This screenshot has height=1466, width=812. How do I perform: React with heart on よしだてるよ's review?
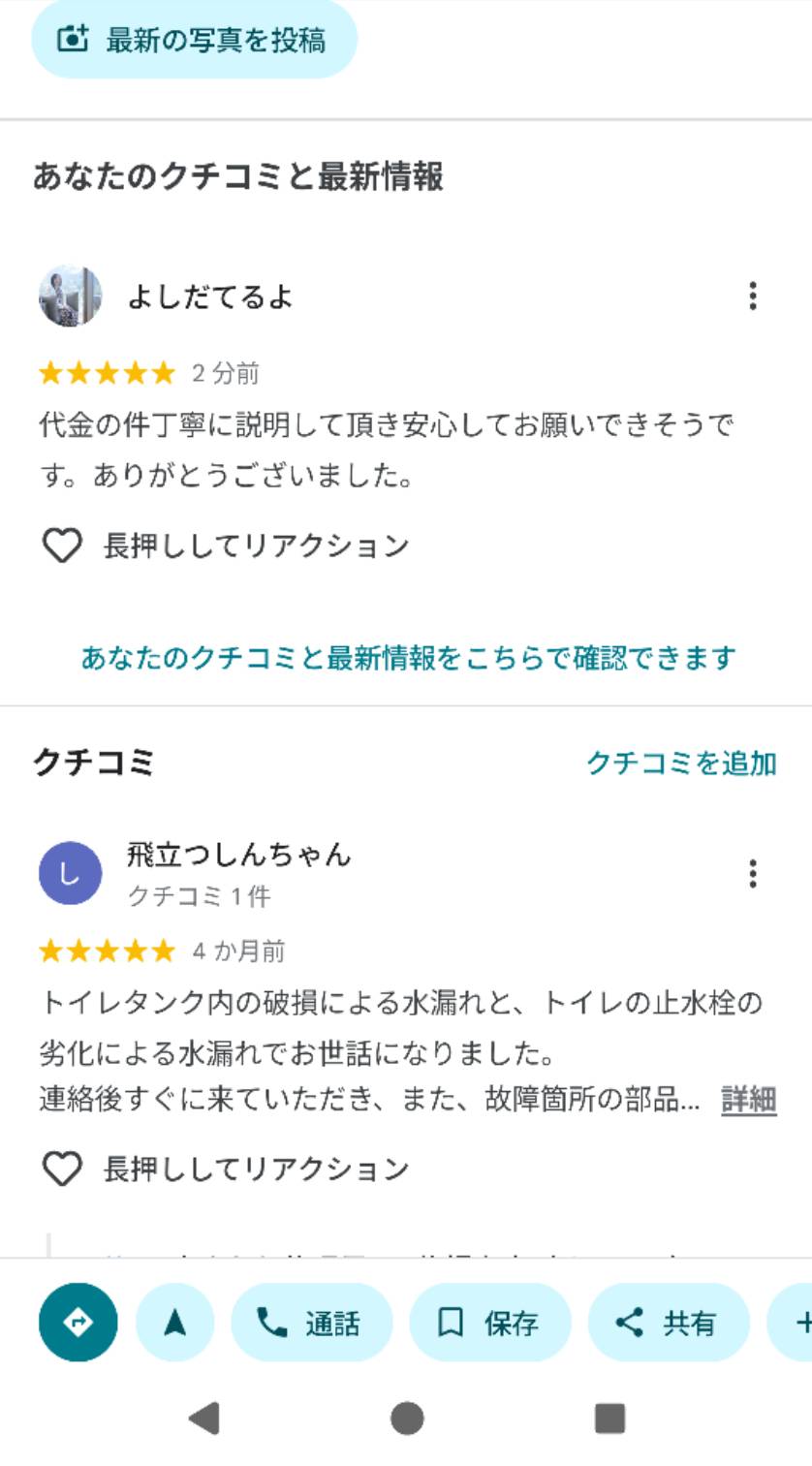(x=62, y=546)
